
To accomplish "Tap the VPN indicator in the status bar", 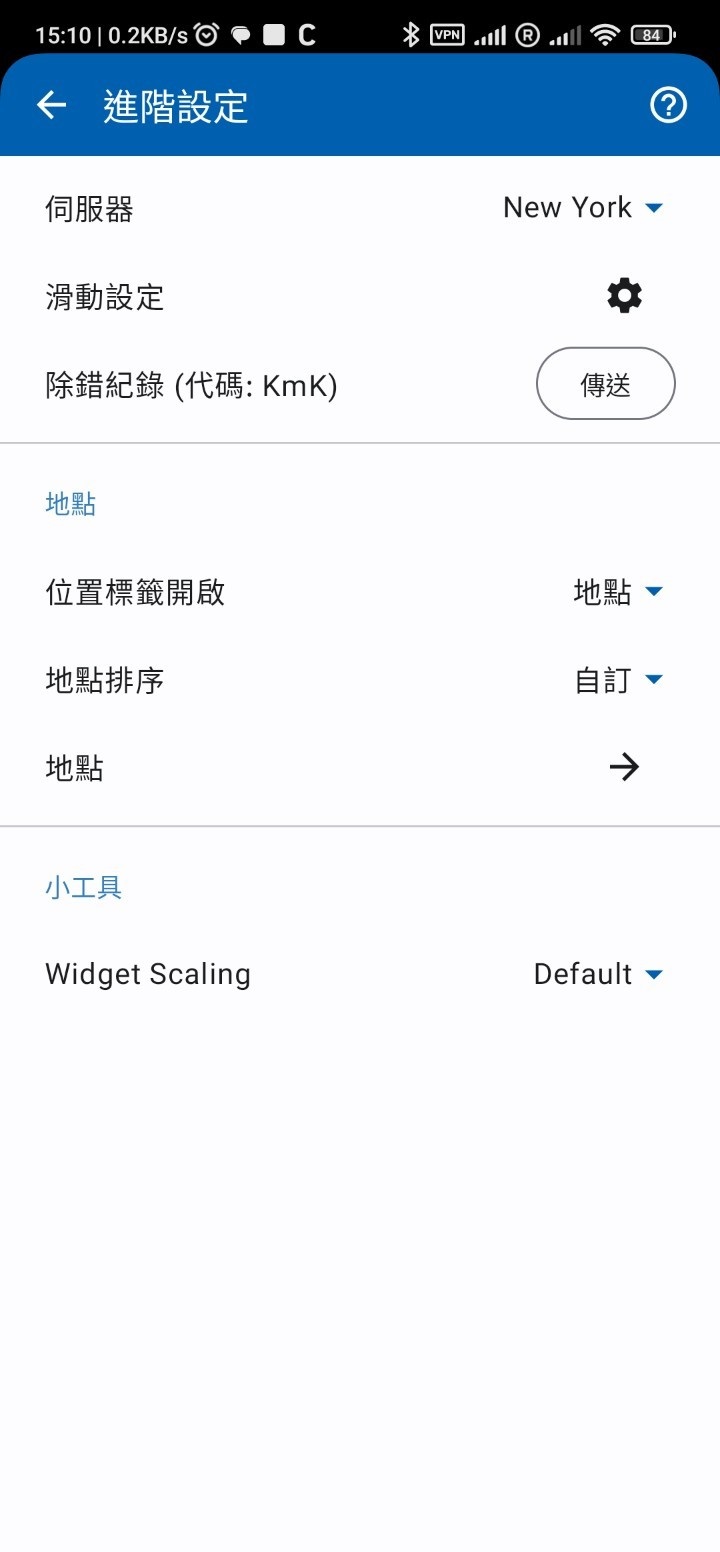I will point(446,33).
